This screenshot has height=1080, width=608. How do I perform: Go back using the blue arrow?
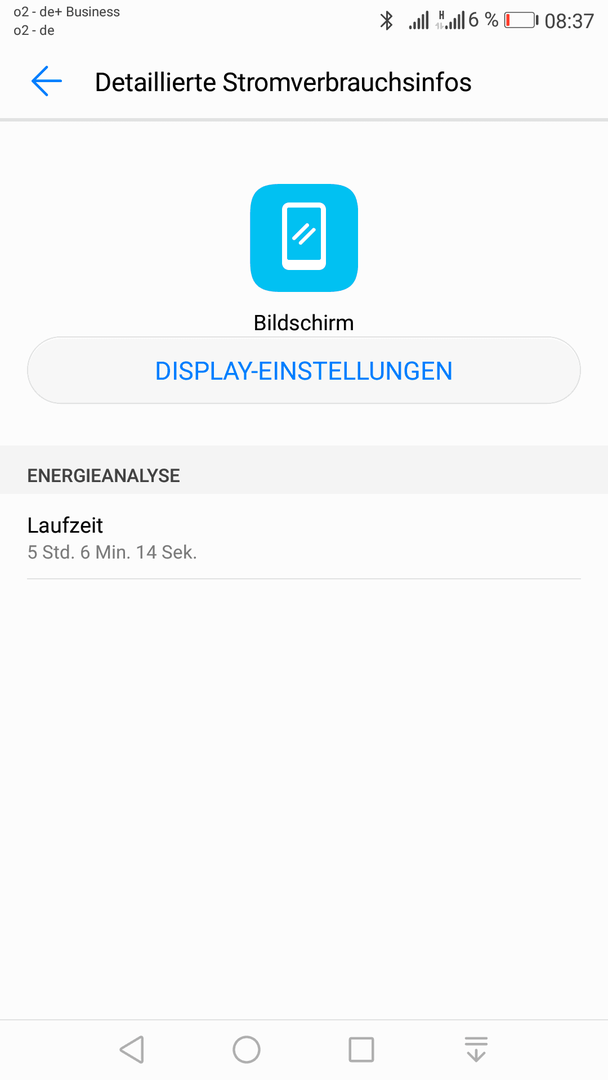click(46, 81)
